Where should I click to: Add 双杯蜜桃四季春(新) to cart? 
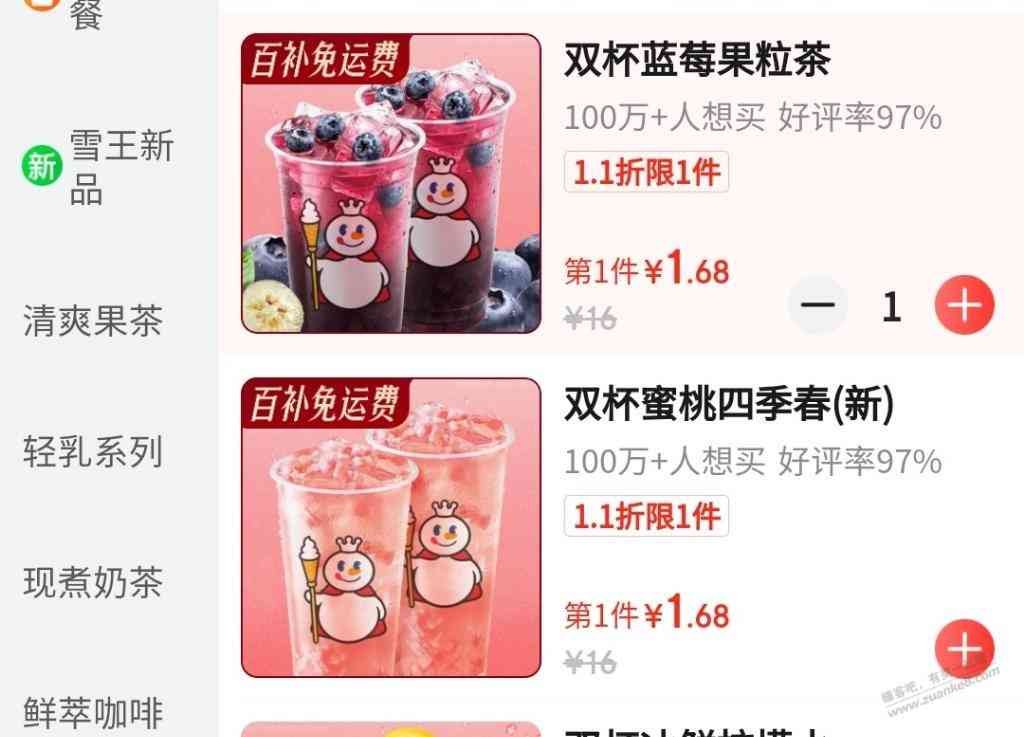tap(964, 650)
